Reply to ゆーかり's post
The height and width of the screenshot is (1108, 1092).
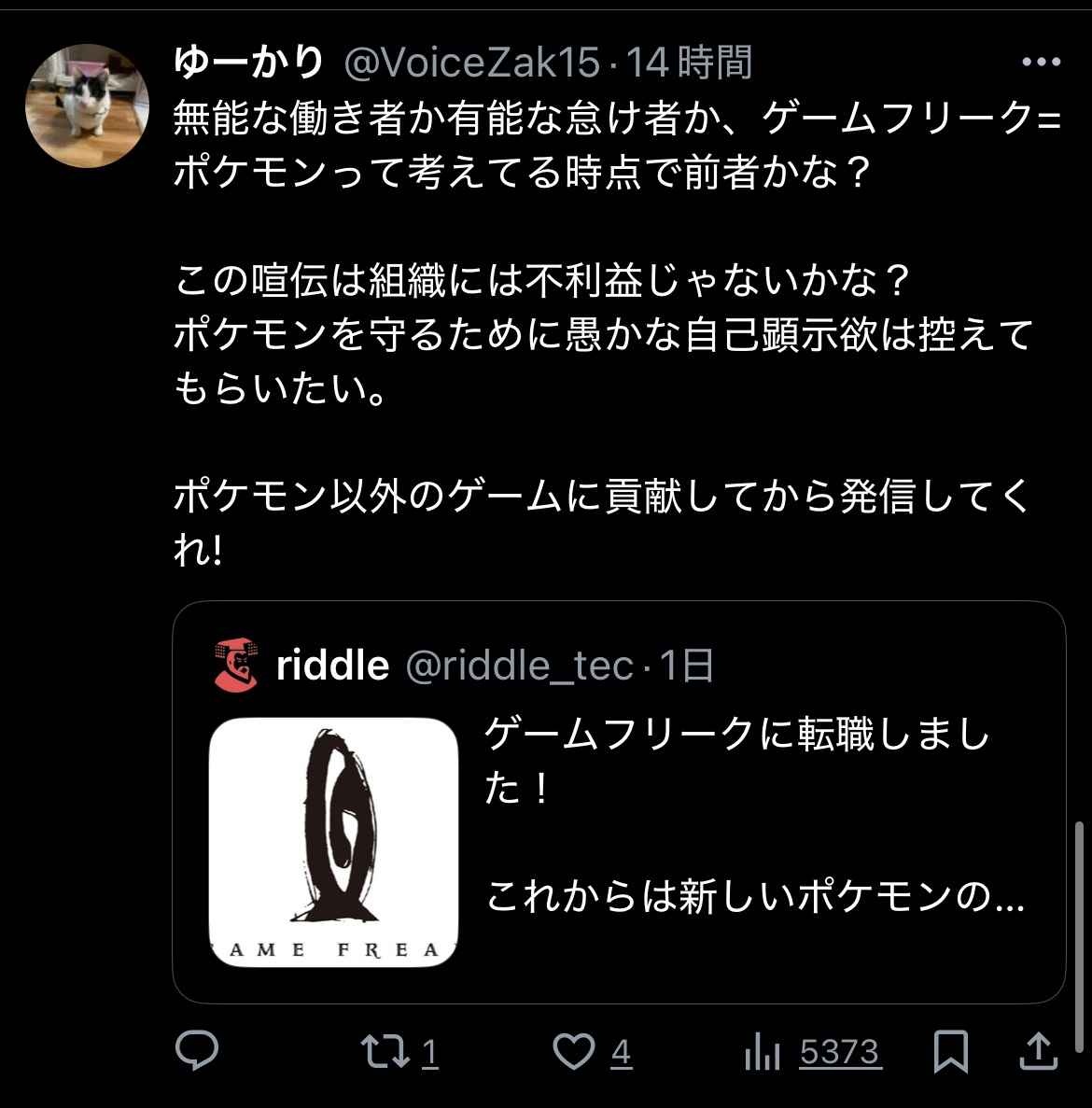click(x=197, y=1052)
